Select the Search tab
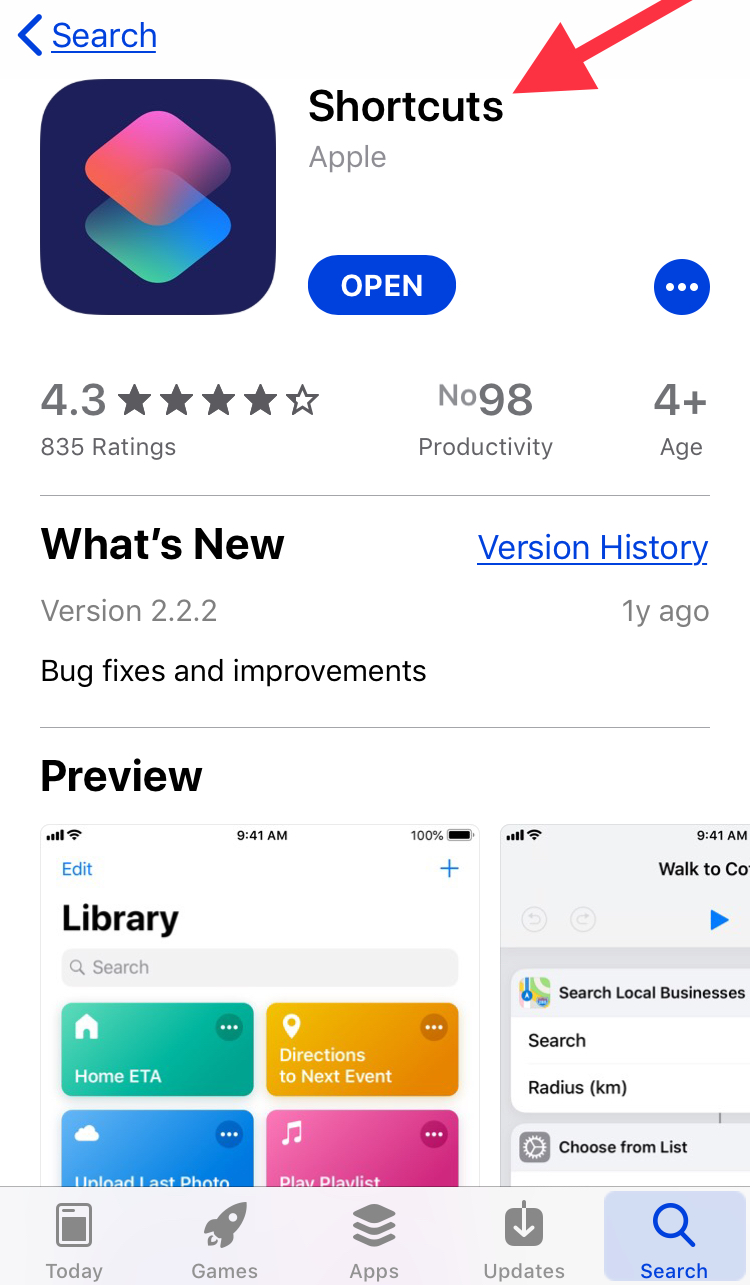The image size is (750, 1285). (x=674, y=1240)
